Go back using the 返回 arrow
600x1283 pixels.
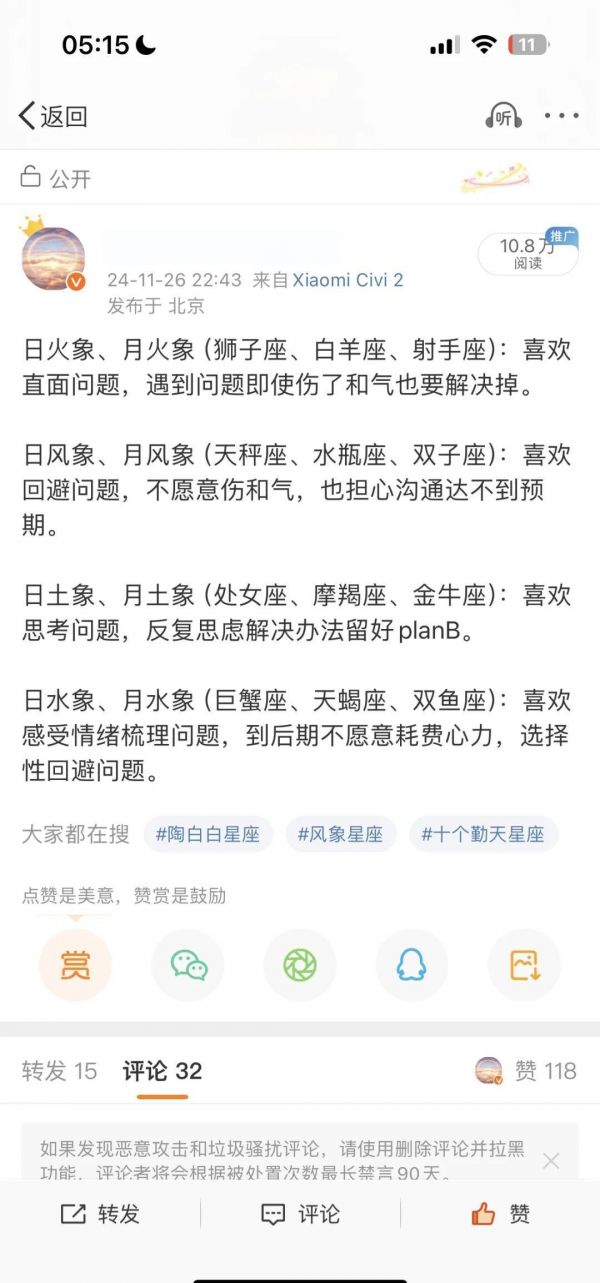pos(53,116)
